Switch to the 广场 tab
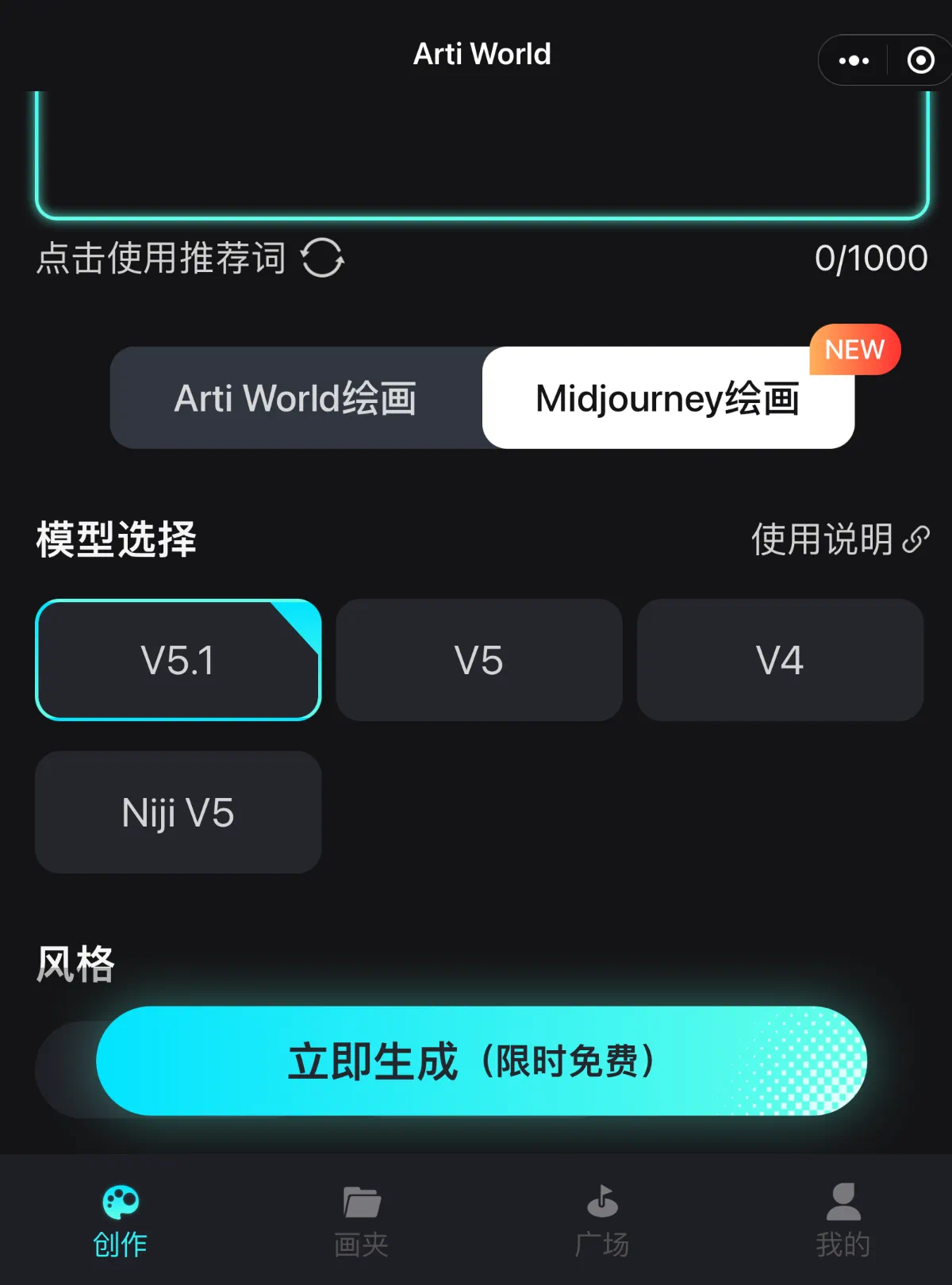This screenshot has width=952, height=1285. (602, 1222)
